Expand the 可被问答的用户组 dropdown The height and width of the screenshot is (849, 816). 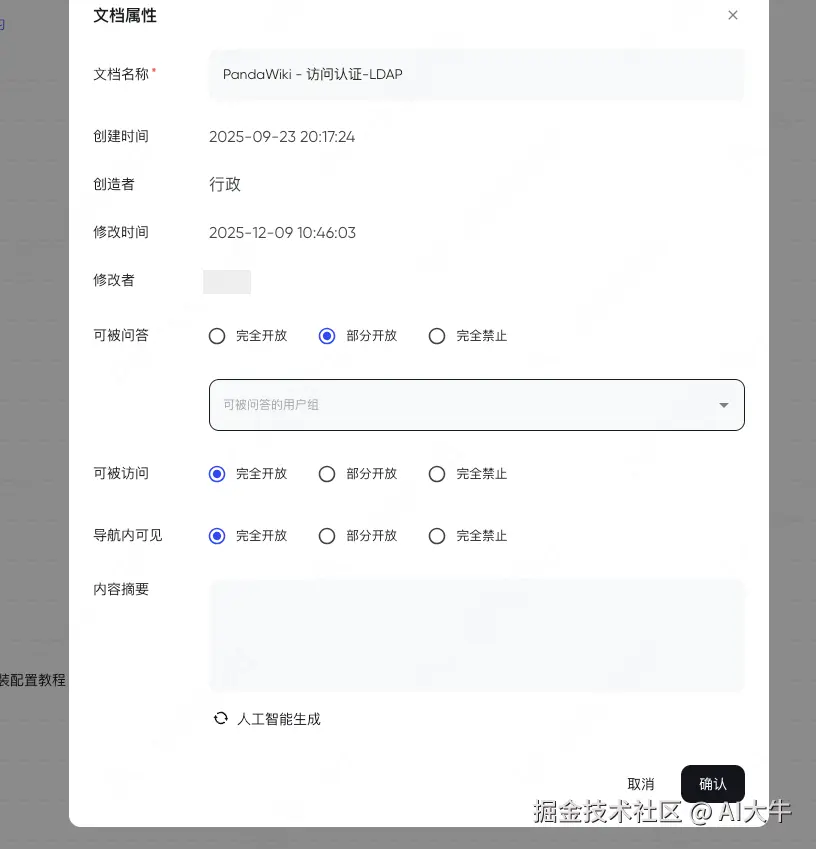point(476,405)
